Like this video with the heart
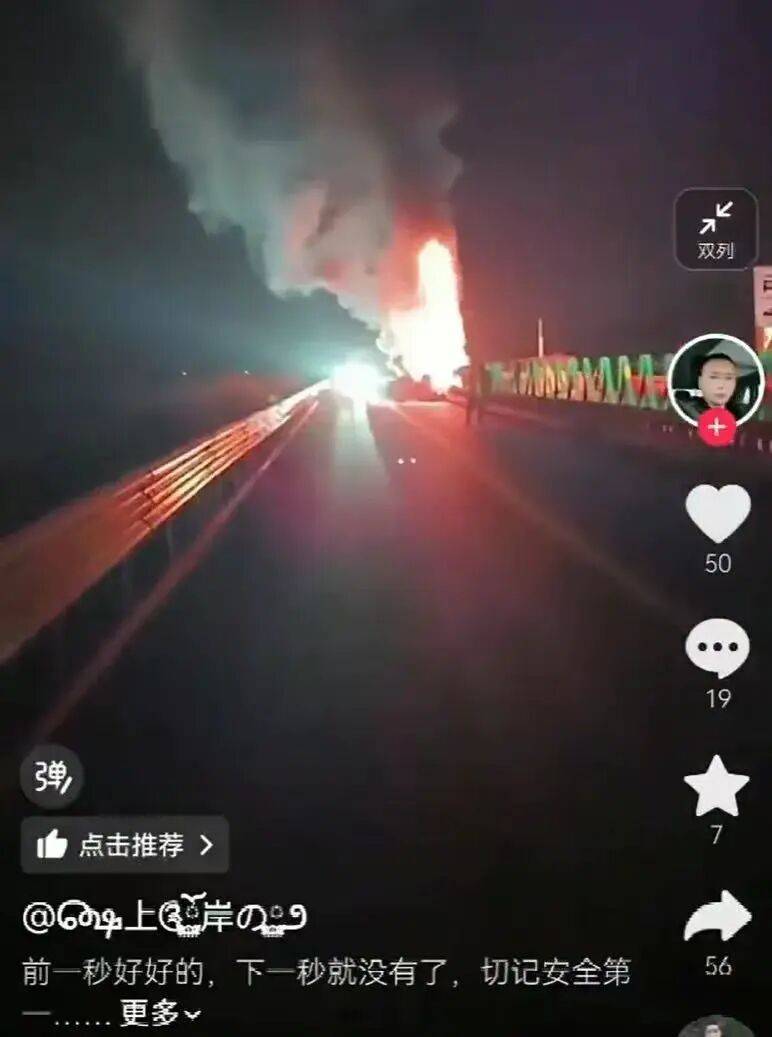This screenshot has width=772, height=1037. click(717, 513)
